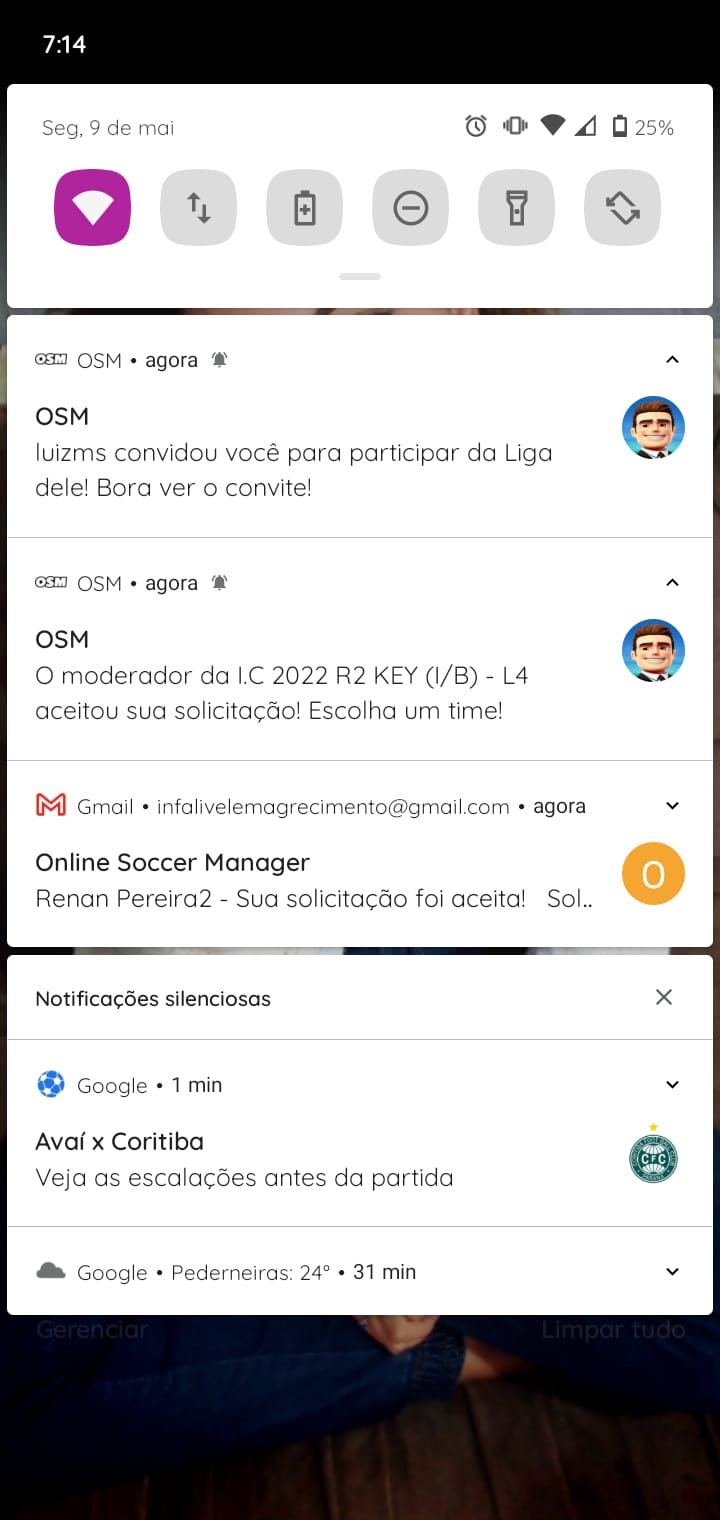Viewport: 720px width, 1520px height.
Task: Turn off the Wi-Fi quick tile
Action: (x=92, y=208)
